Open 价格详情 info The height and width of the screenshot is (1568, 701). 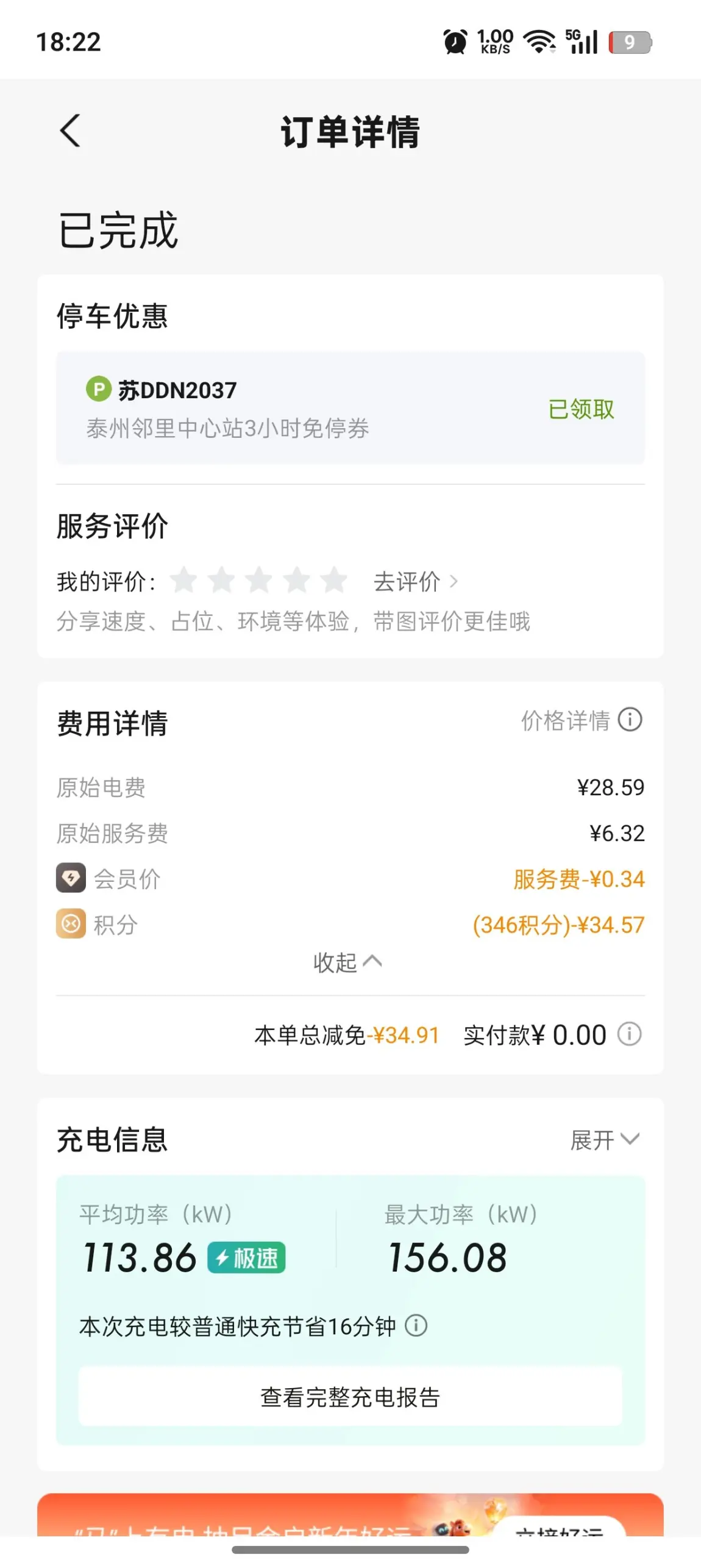coord(581,720)
